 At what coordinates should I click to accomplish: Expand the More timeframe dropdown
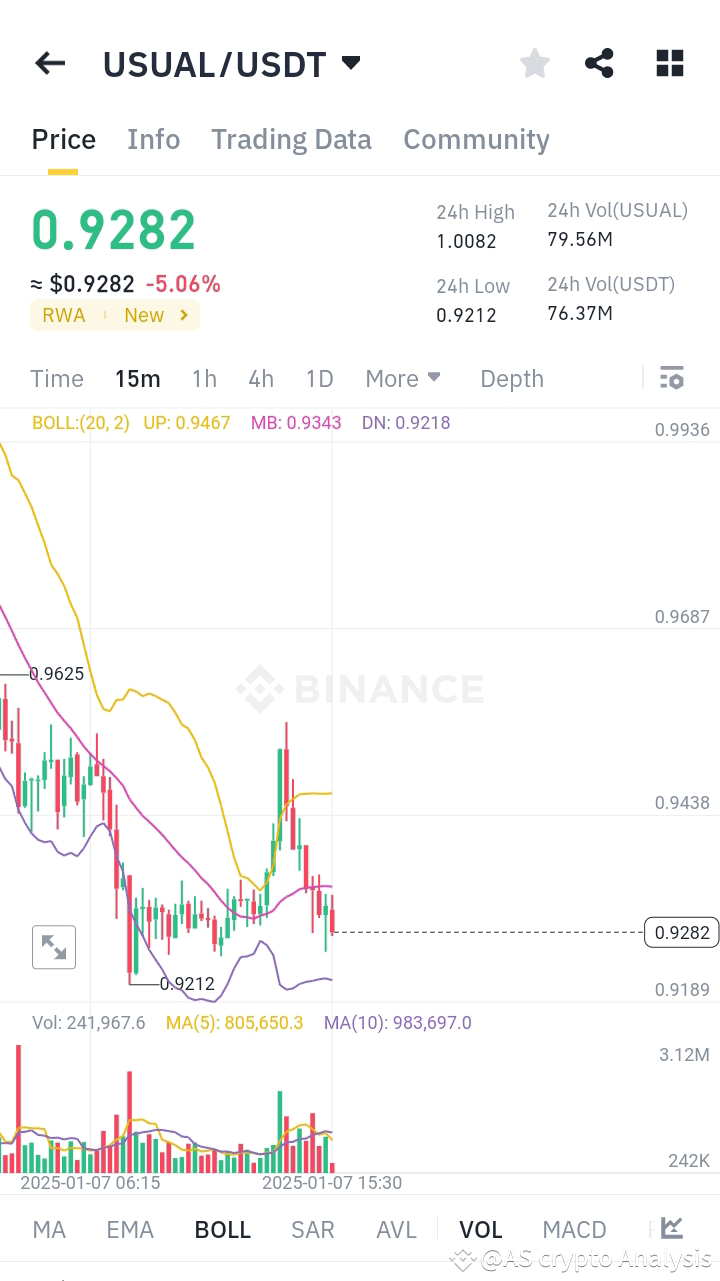pos(403,378)
